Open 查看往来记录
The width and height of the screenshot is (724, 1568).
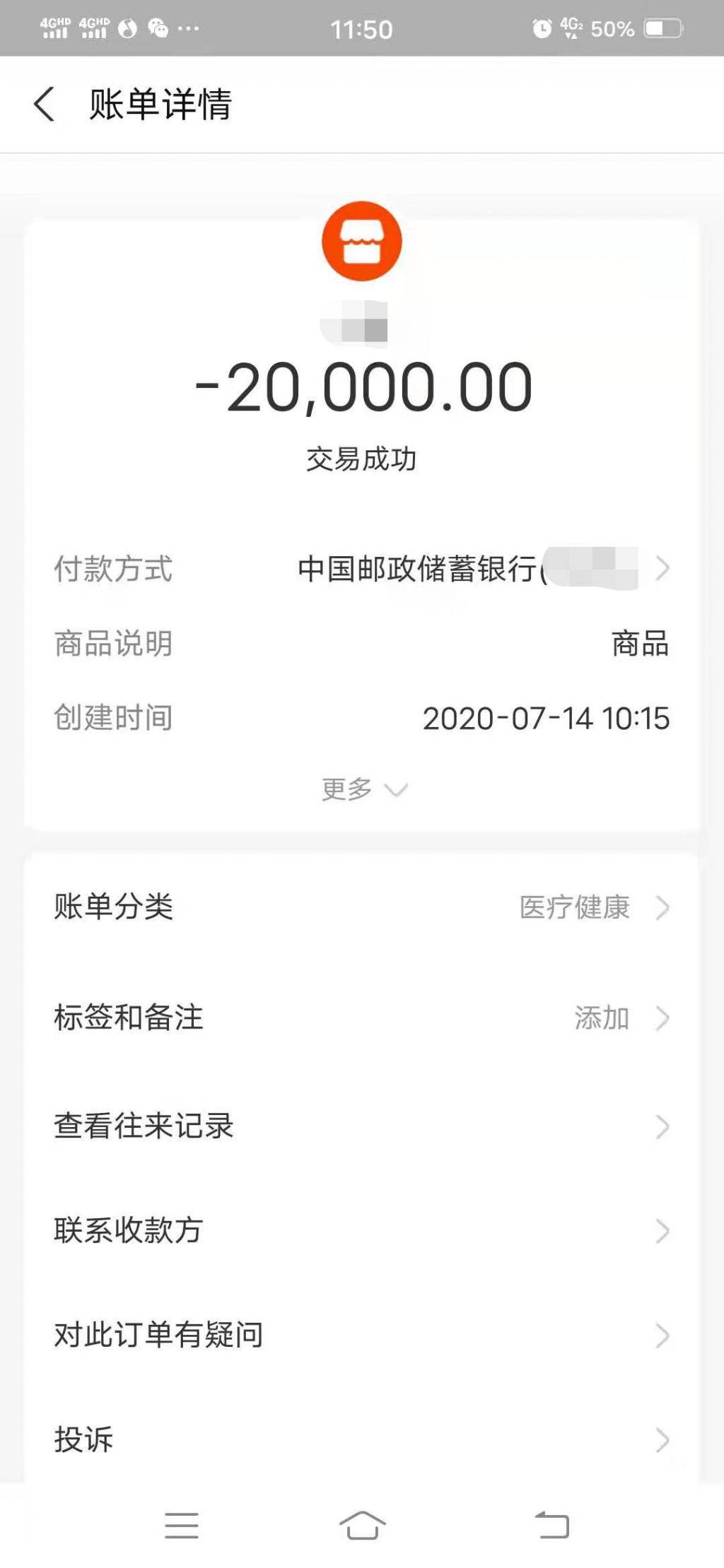(362, 1126)
